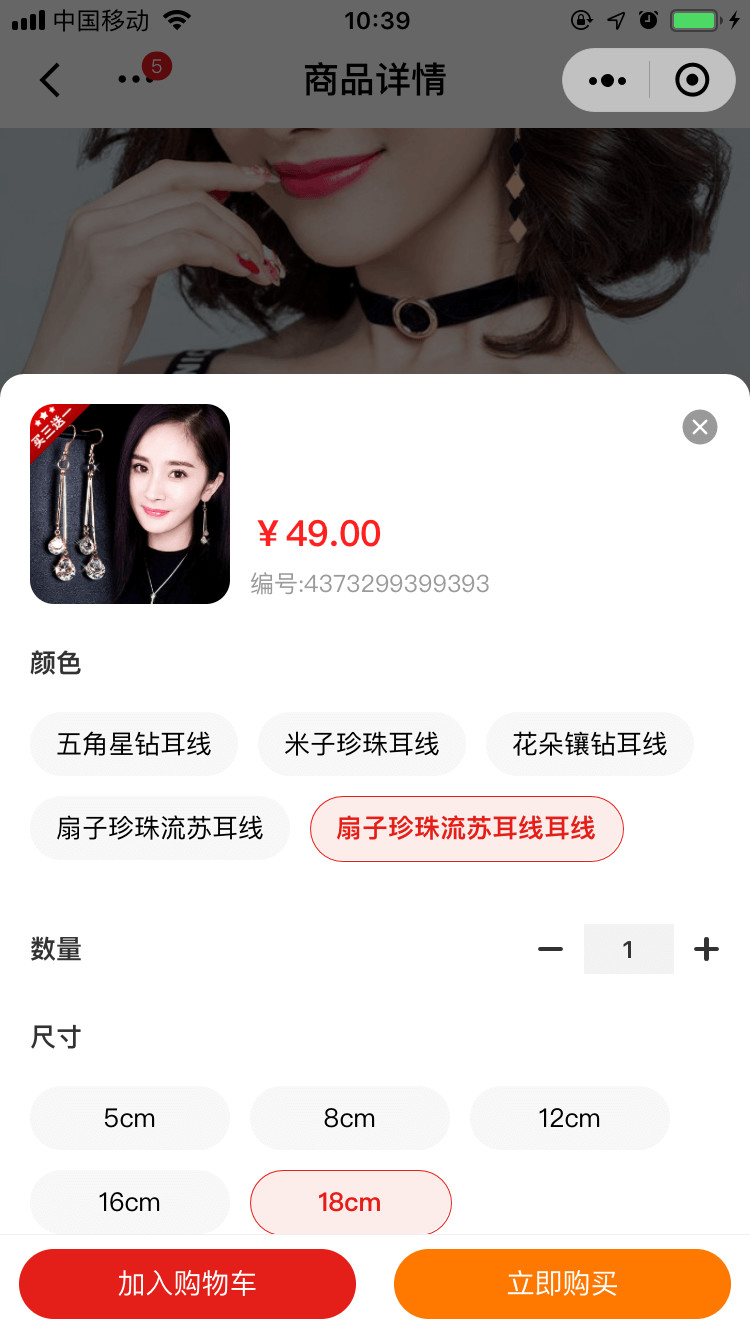Image resolution: width=750 pixels, height=1334 pixels.
Task: Dismiss the product options sheet
Action: pyautogui.click(x=700, y=427)
